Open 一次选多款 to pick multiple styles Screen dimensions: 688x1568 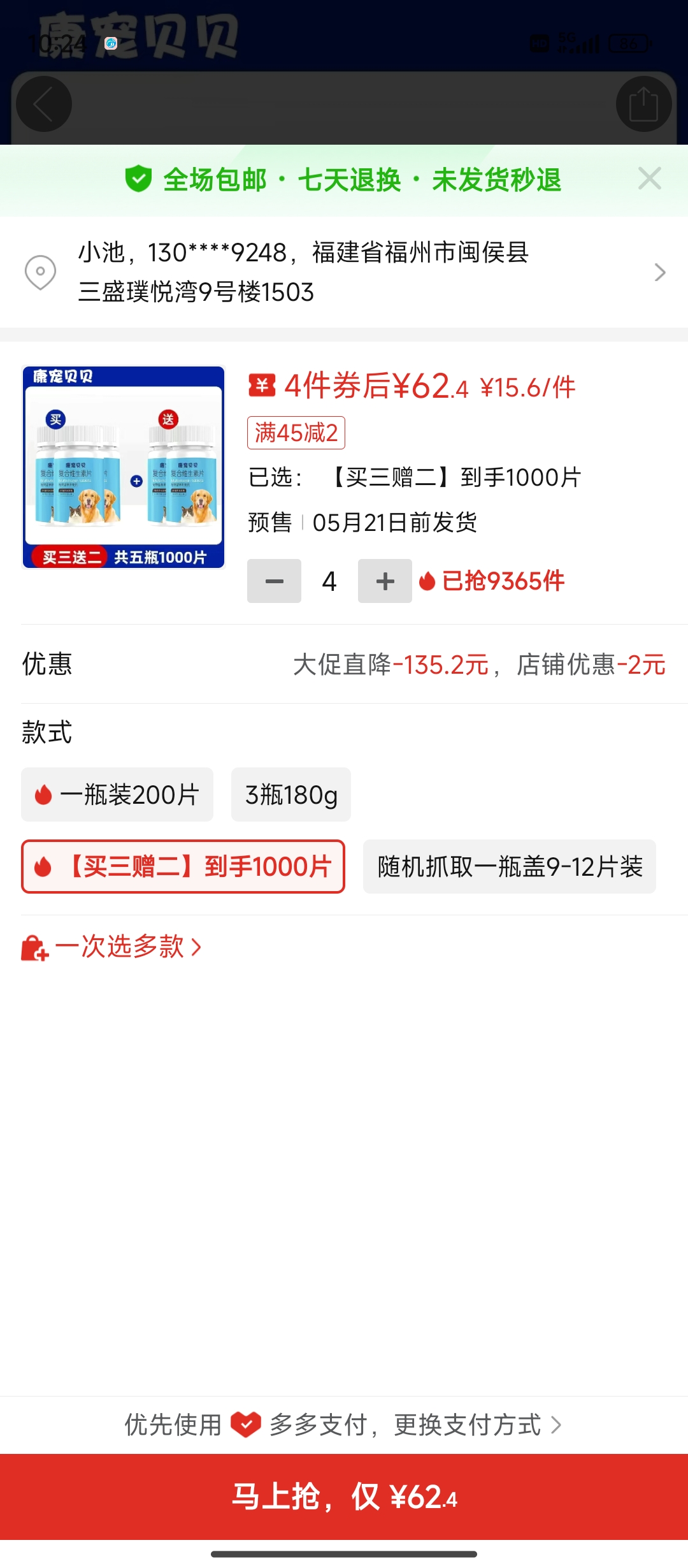coord(112,947)
